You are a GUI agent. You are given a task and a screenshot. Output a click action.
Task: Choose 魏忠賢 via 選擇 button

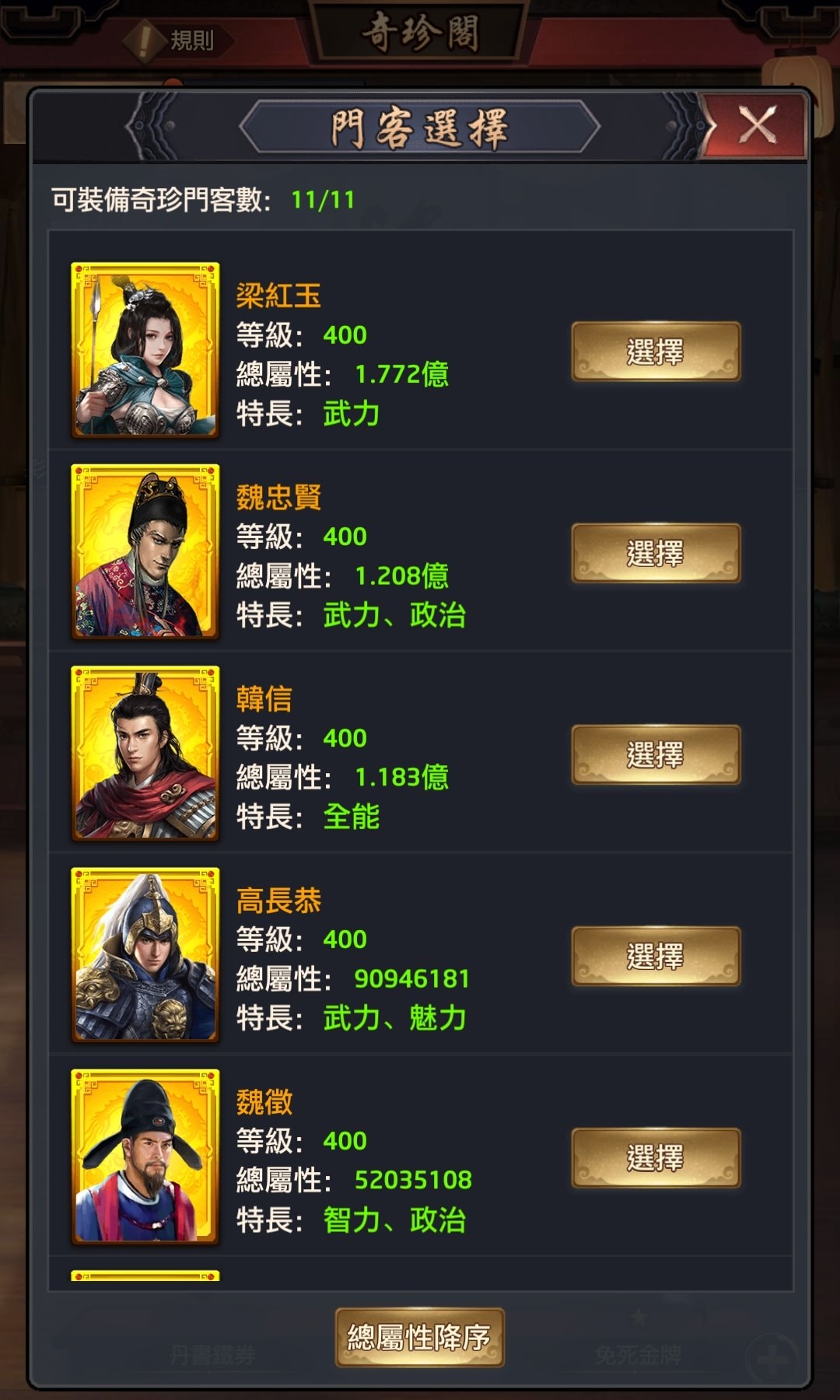point(655,553)
